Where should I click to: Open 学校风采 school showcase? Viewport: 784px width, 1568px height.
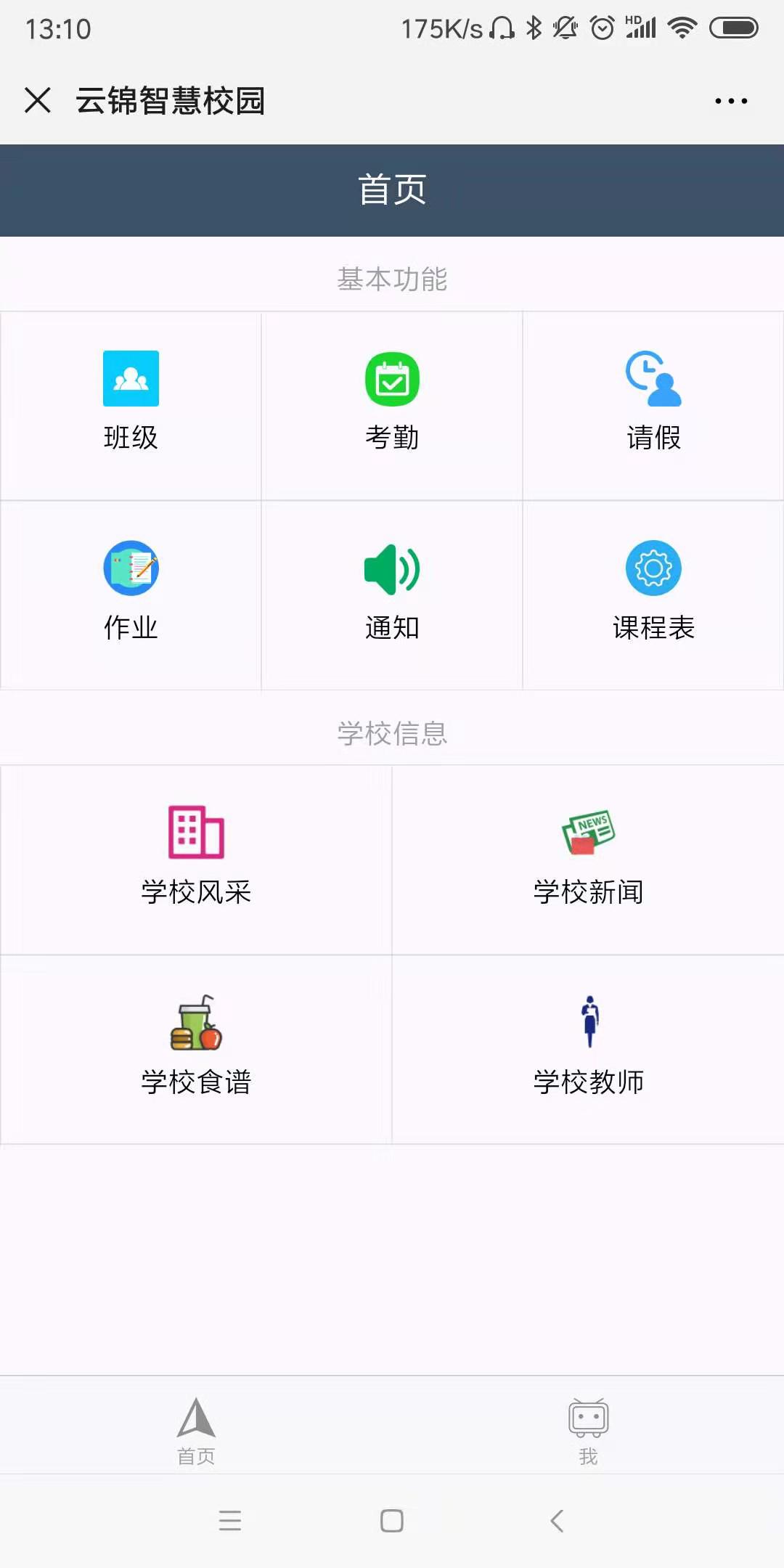point(196,860)
